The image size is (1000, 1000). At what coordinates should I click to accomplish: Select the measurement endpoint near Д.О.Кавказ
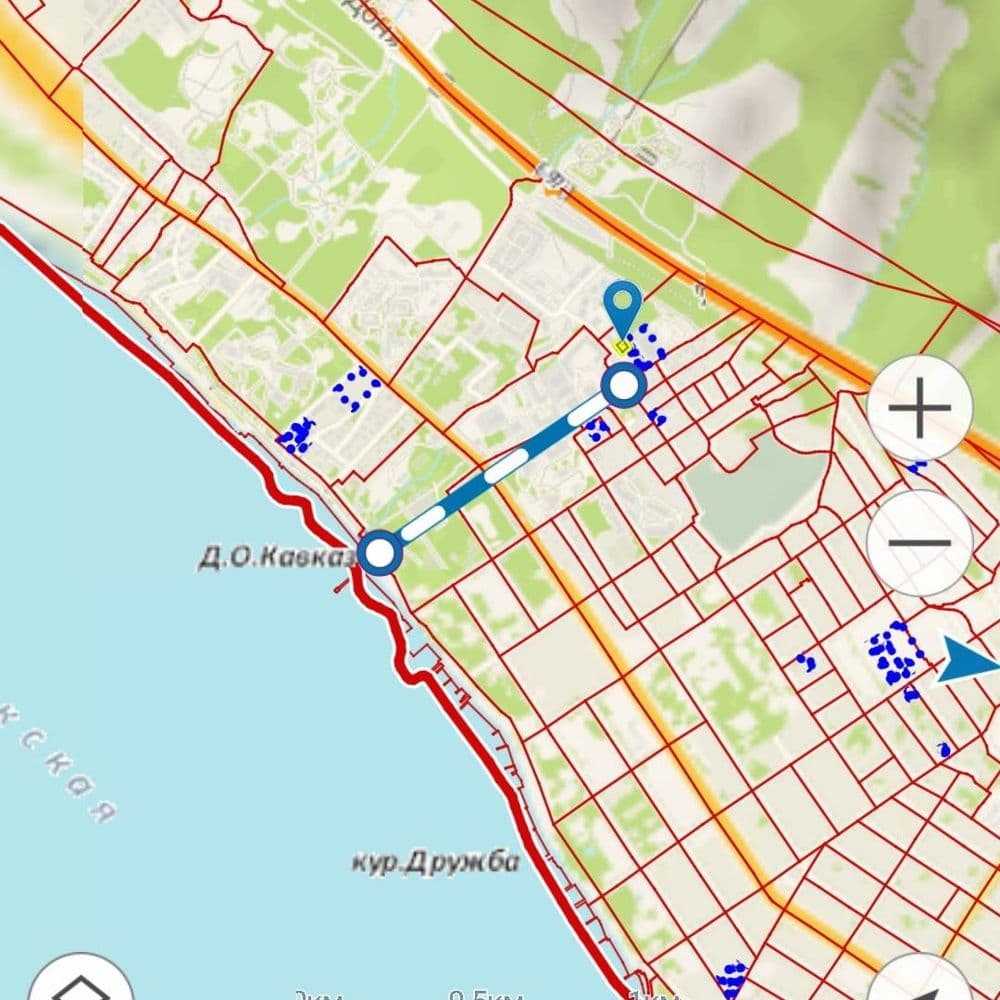pos(380,552)
